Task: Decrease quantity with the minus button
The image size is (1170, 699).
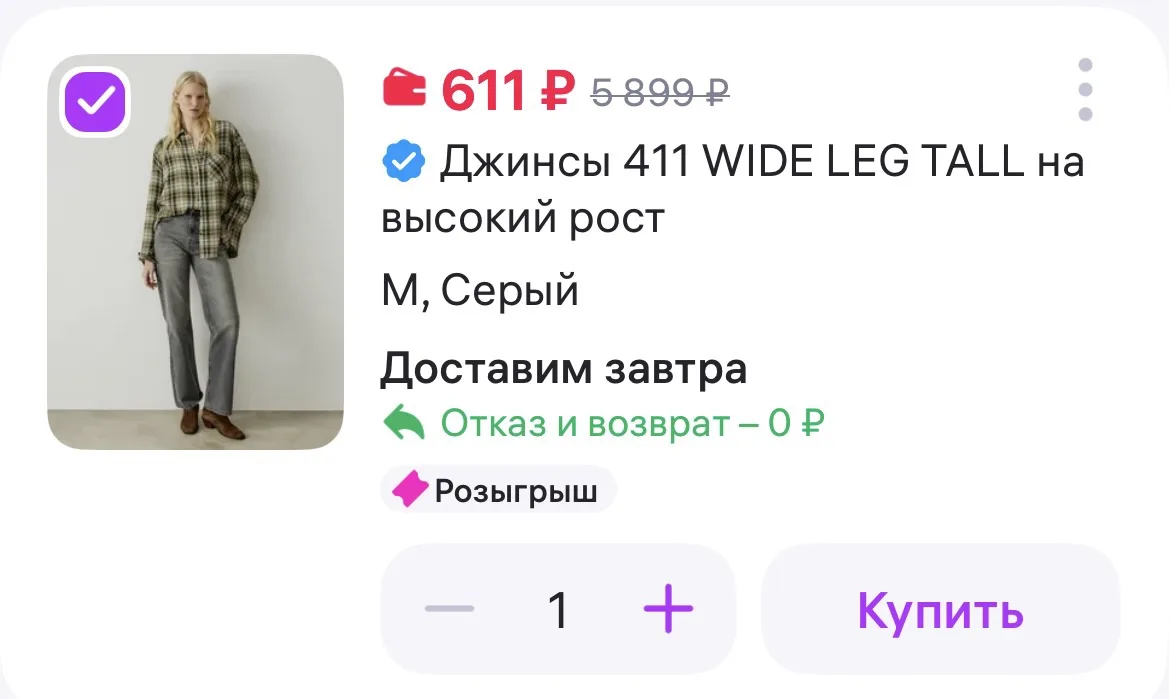Action: tap(449, 609)
